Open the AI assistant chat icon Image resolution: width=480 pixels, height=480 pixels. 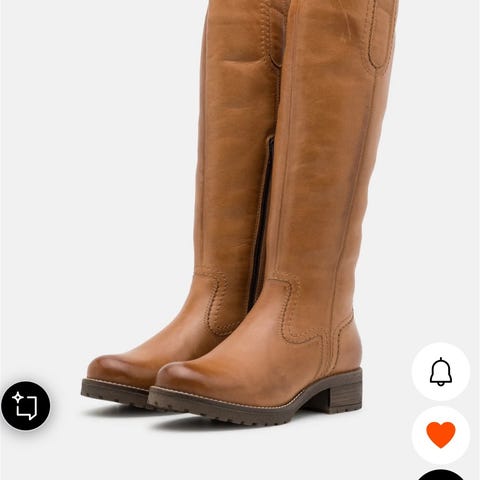25,406
